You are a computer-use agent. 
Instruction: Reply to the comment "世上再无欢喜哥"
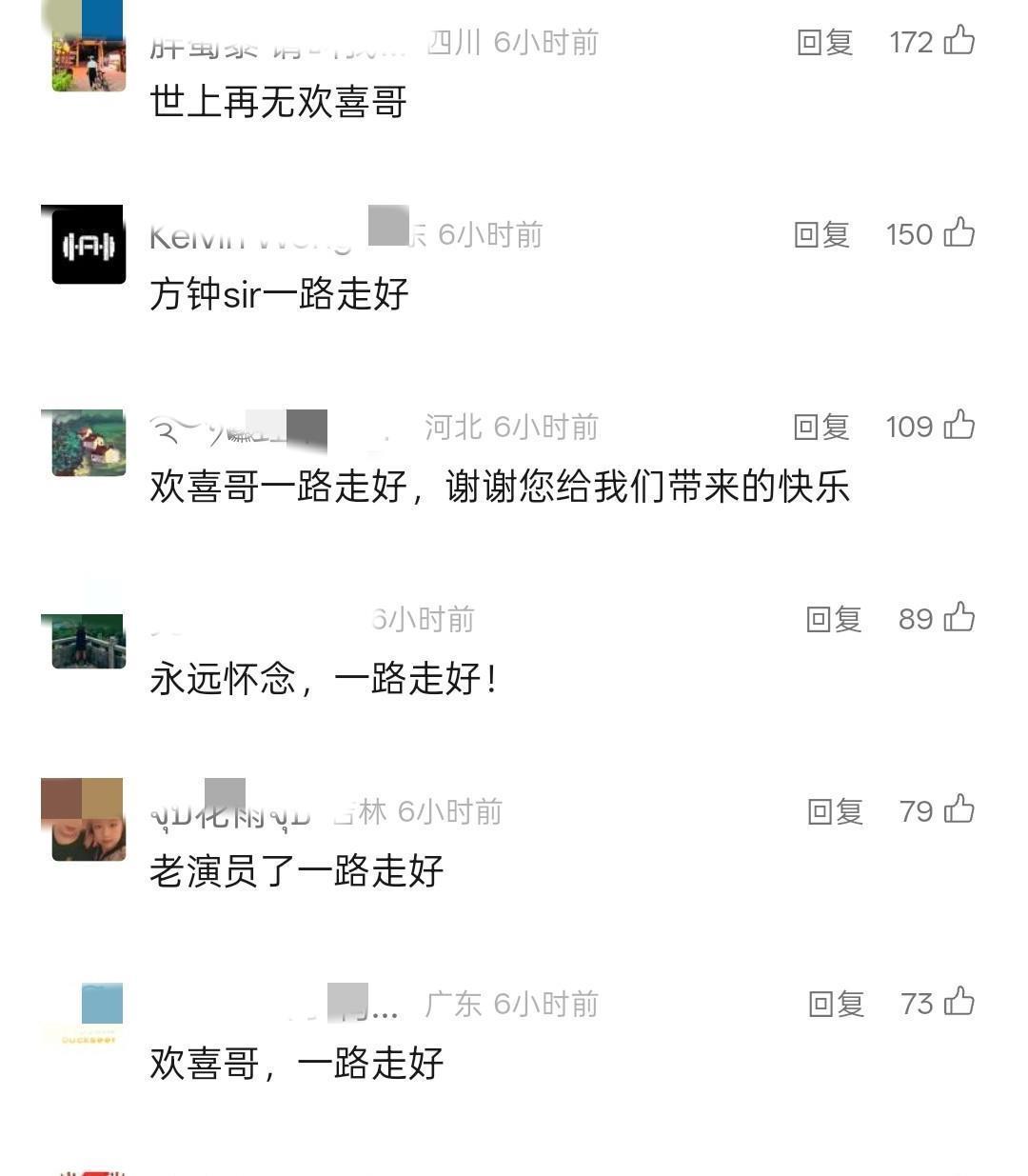click(x=824, y=43)
